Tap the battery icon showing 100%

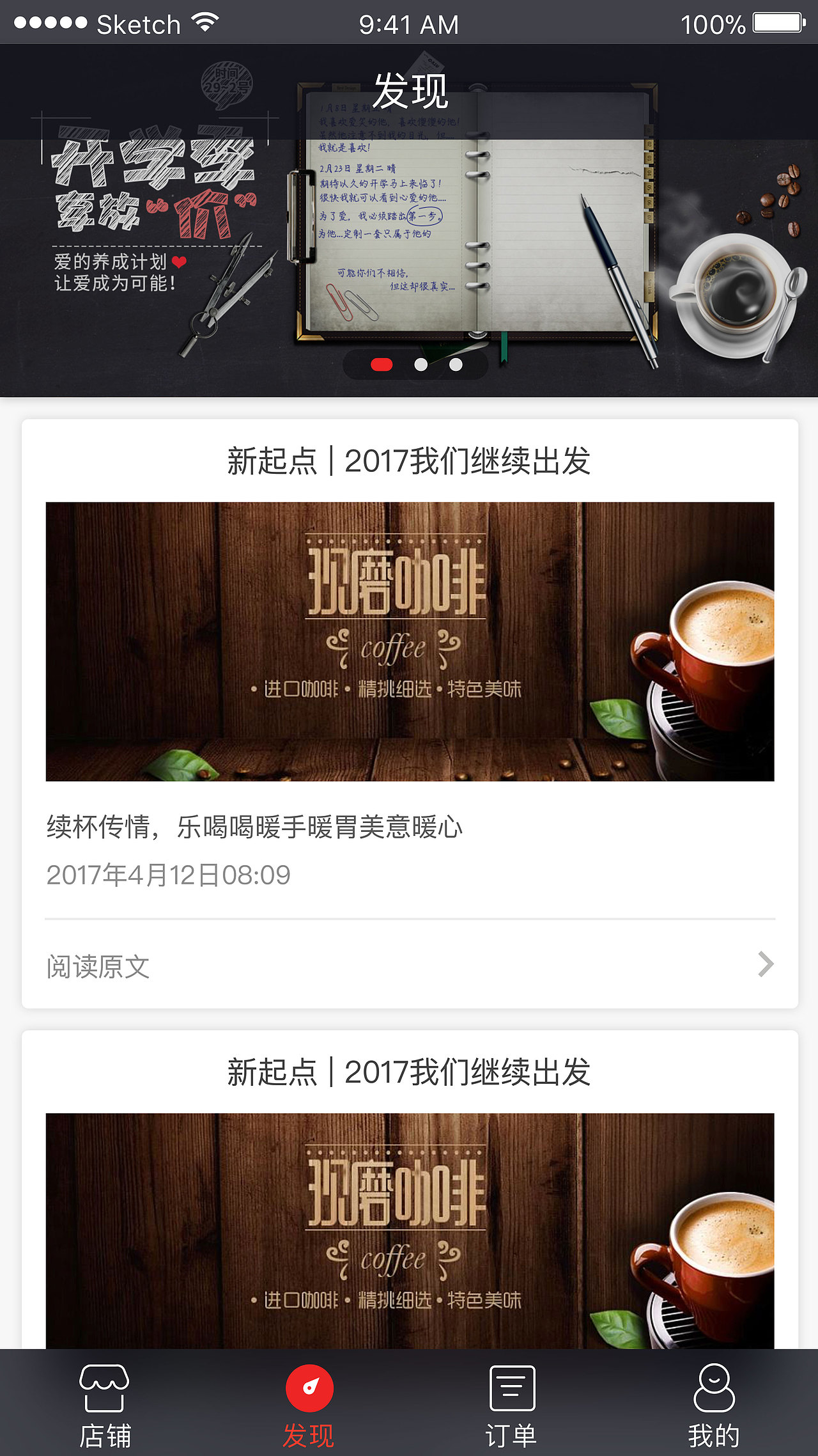coord(775,23)
